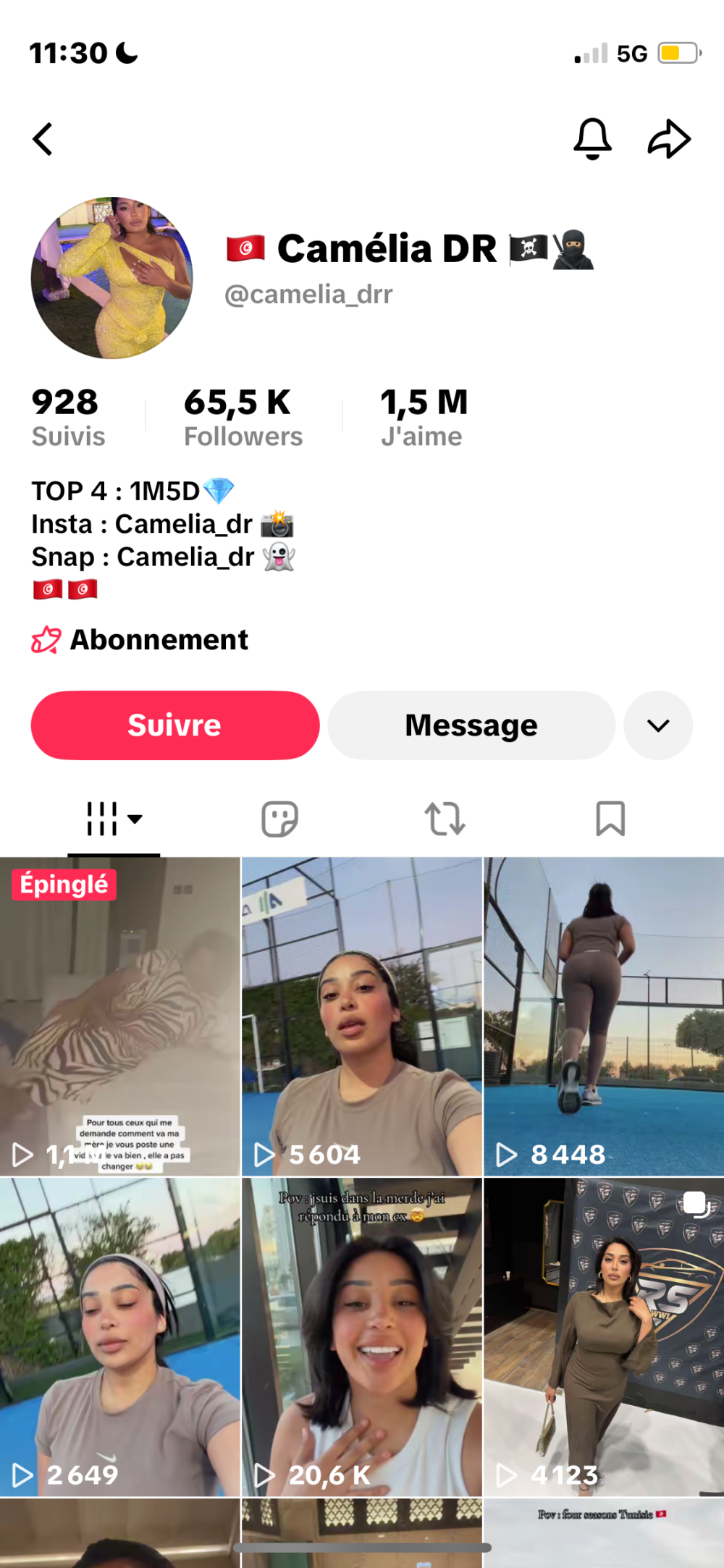The height and width of the screenshot is (1568, 724).
Task: Open the profile picture
Action: 112,278
